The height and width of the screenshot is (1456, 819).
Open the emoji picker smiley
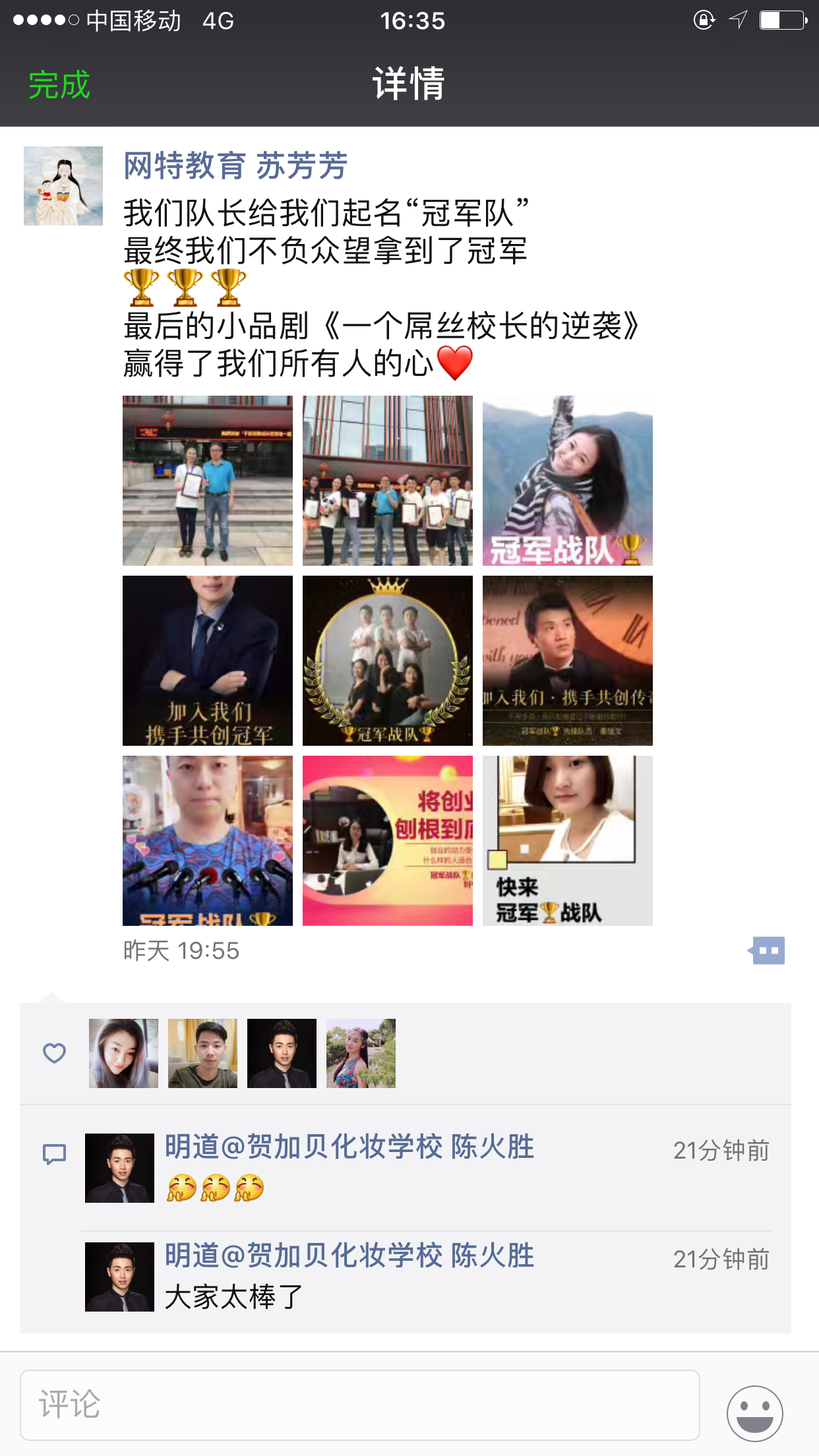(x=754, y=1413)
